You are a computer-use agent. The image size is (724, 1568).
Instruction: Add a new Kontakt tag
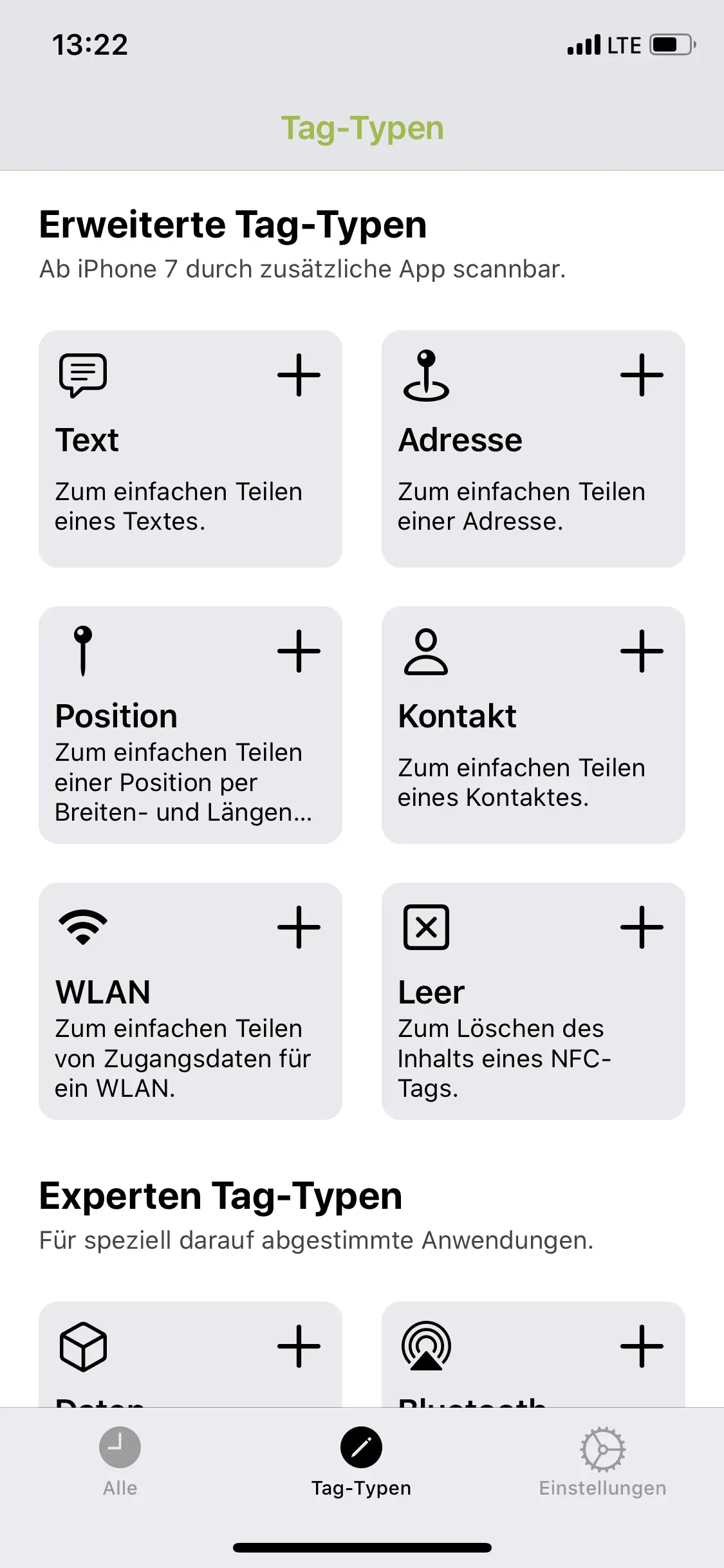tap(642, 651)
